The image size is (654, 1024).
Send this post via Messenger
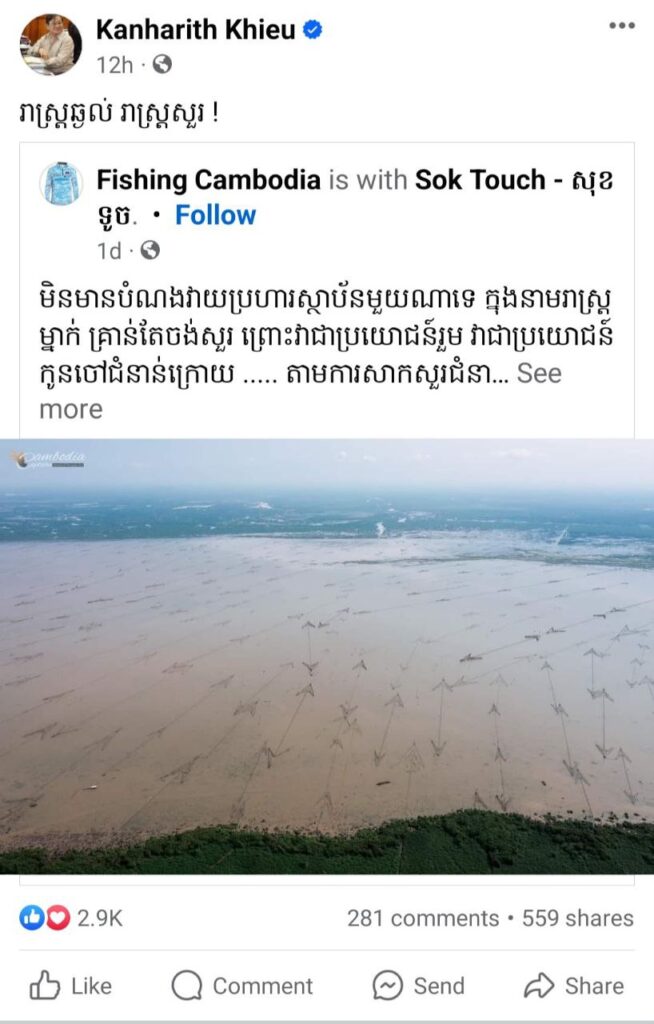coord(418,986)
